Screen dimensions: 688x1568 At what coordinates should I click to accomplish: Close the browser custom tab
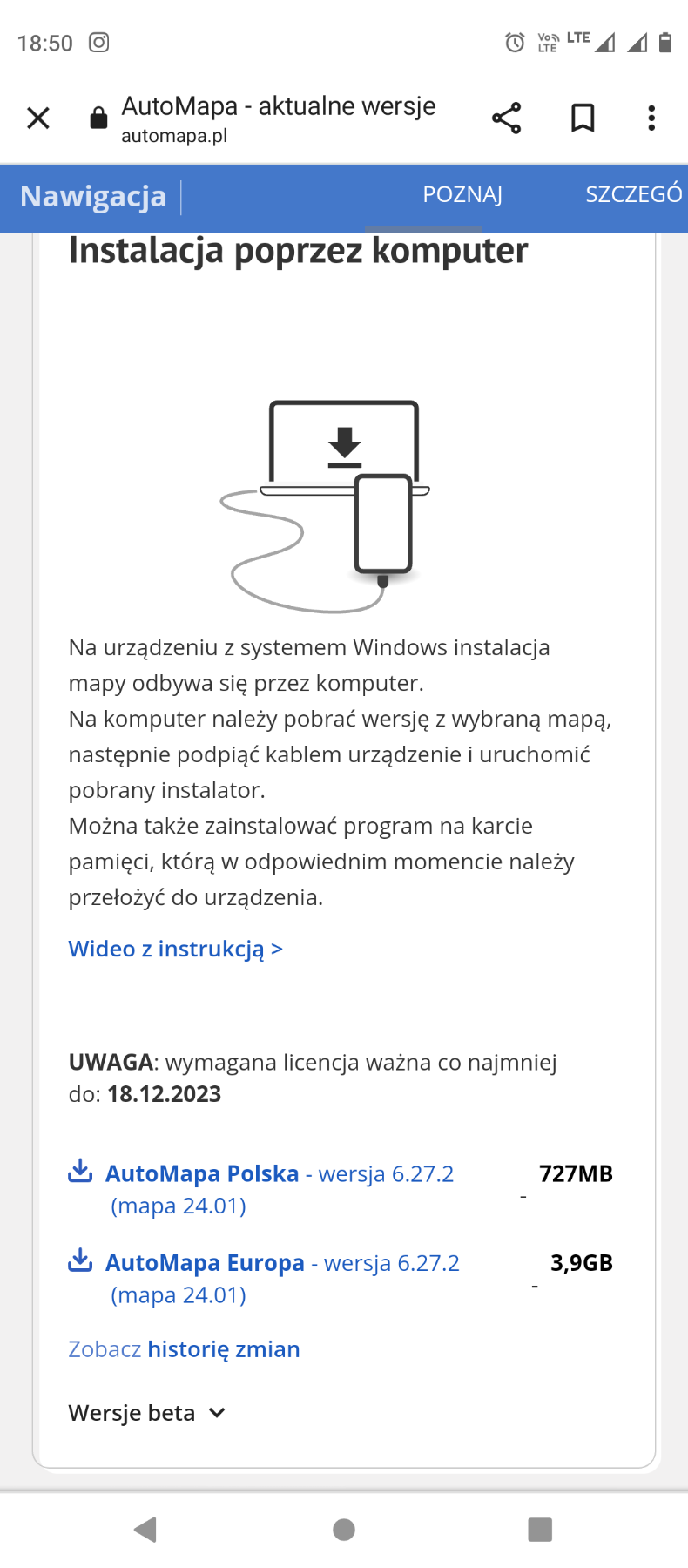(38, 118)
